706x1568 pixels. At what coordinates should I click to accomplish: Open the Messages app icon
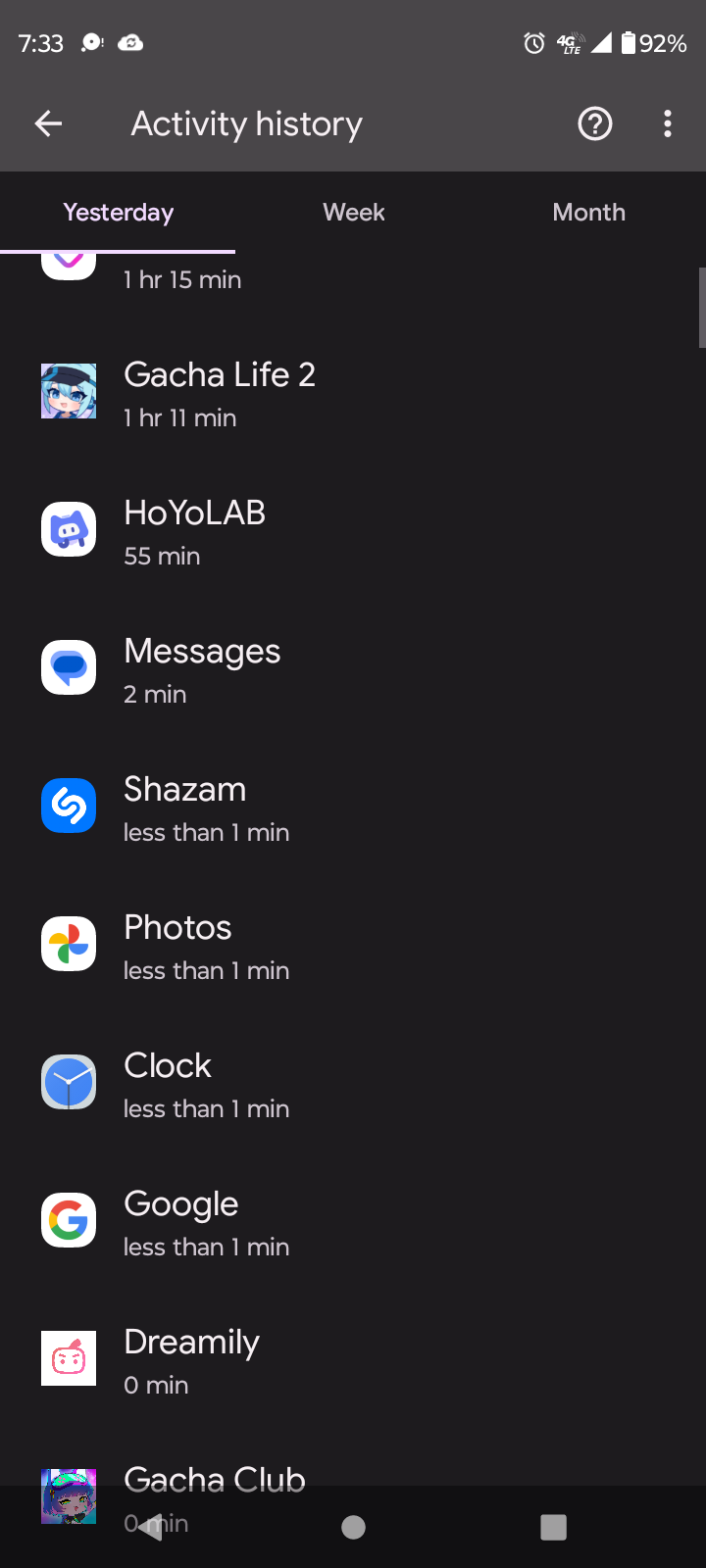(x=68, y=667)
